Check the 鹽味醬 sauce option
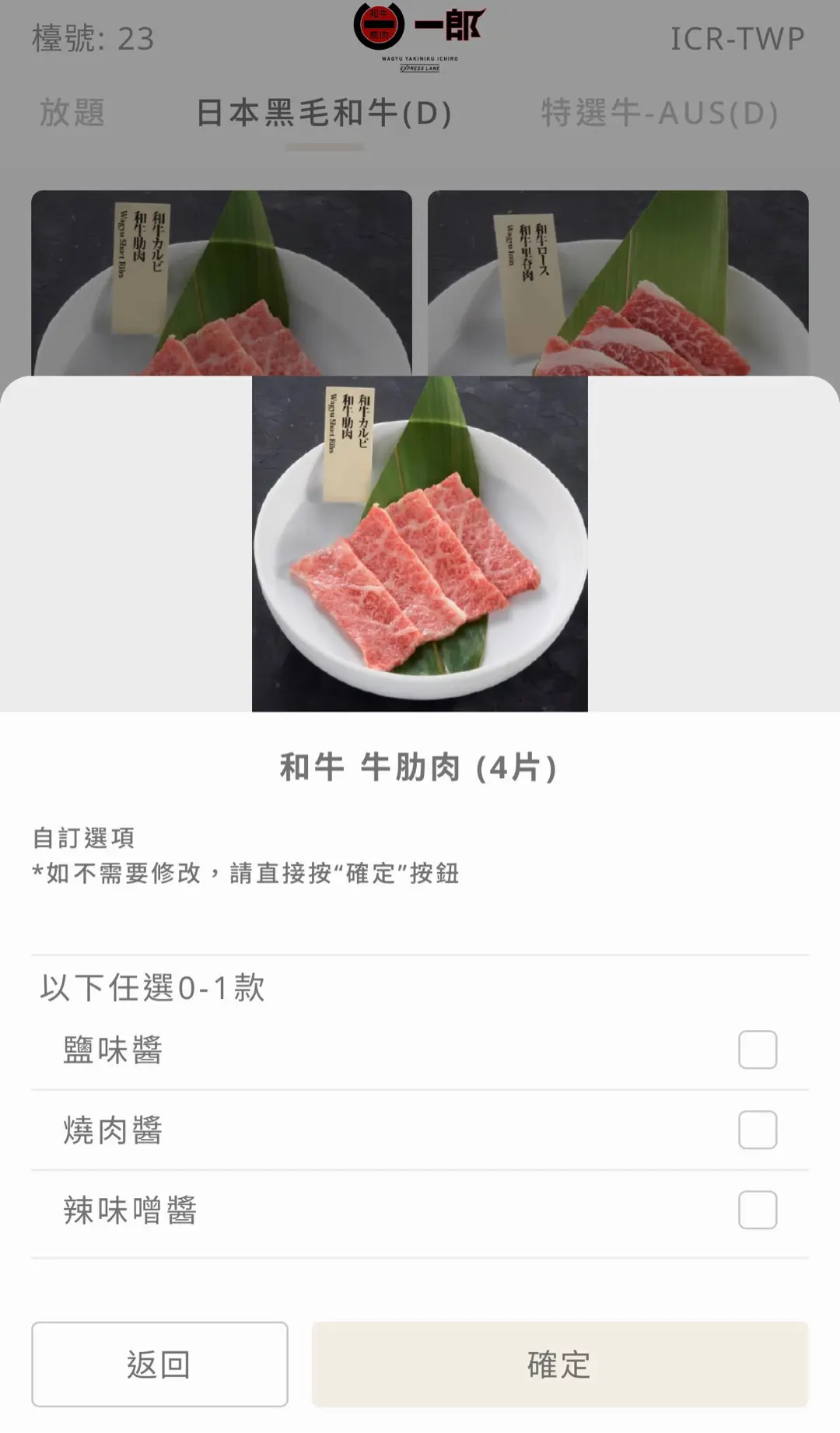840x1433 pixels. 757,1049
